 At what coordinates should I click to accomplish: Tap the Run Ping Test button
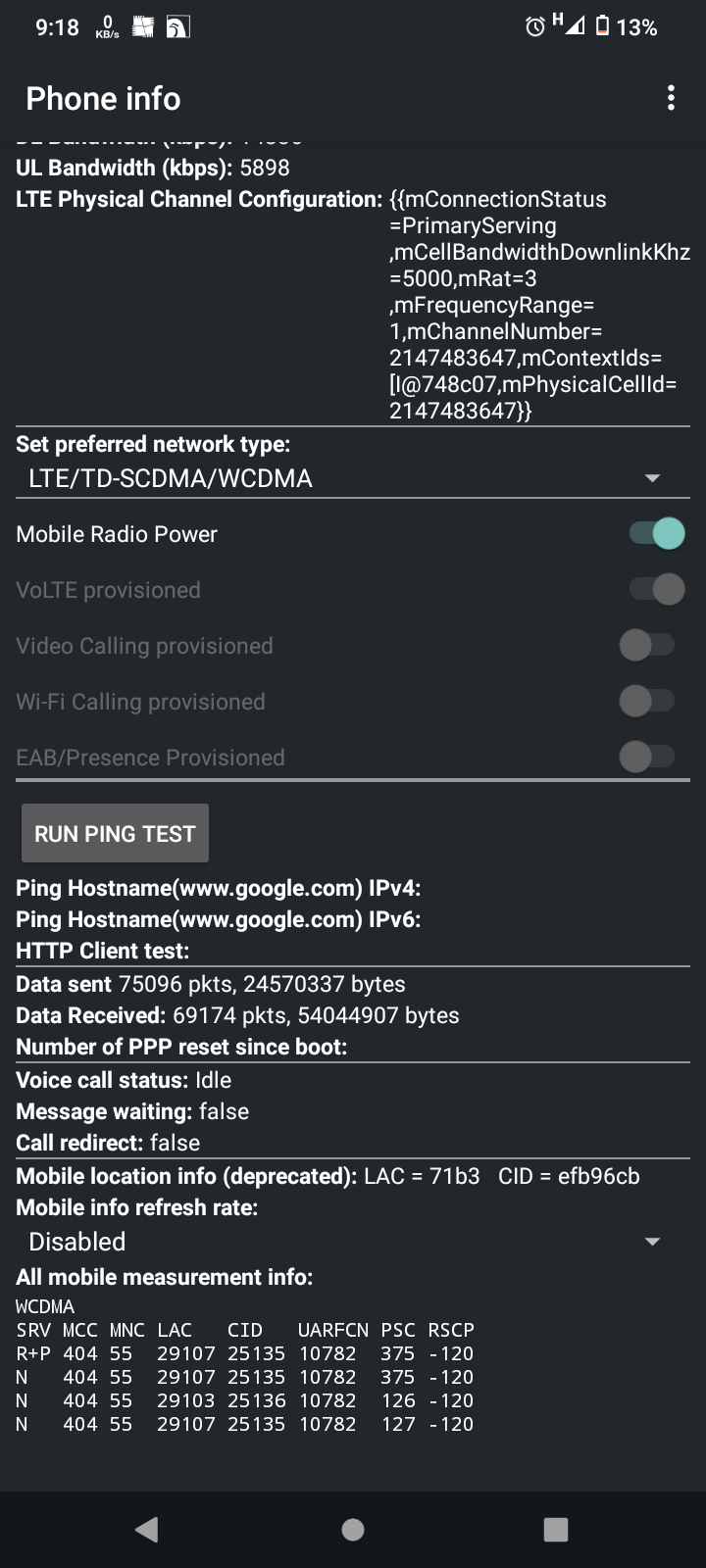click(x=115, y=834)
